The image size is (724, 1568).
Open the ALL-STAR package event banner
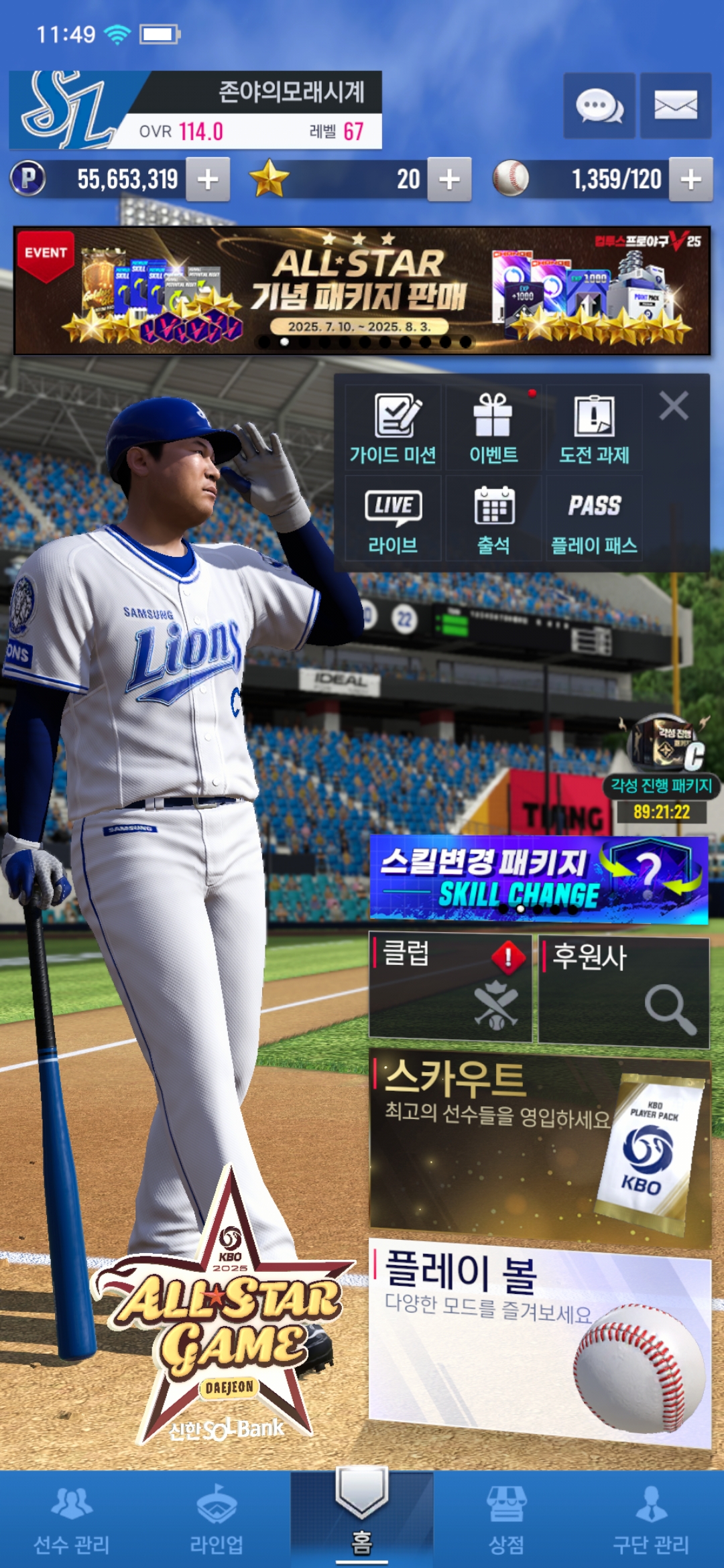coord(362,291)
